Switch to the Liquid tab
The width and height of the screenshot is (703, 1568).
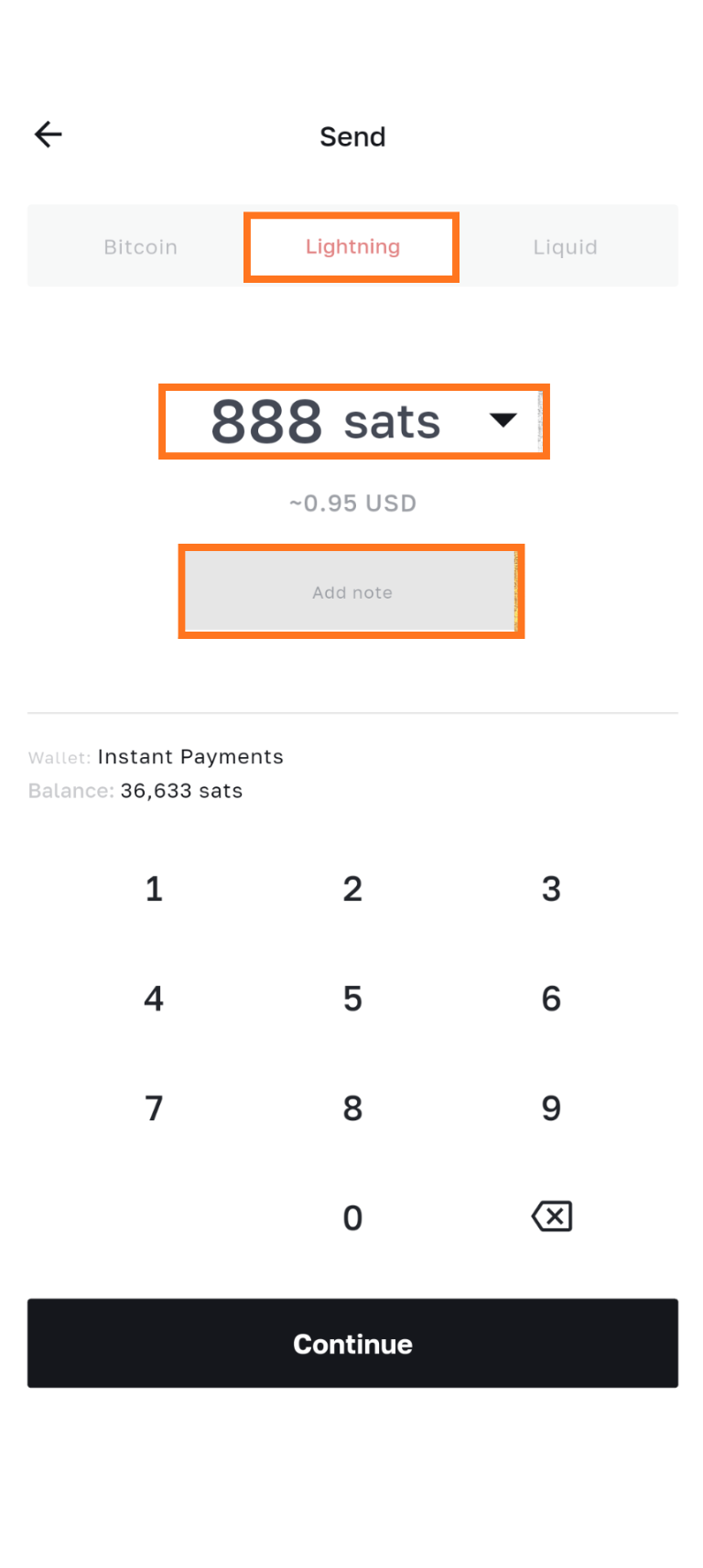point(565,247)
